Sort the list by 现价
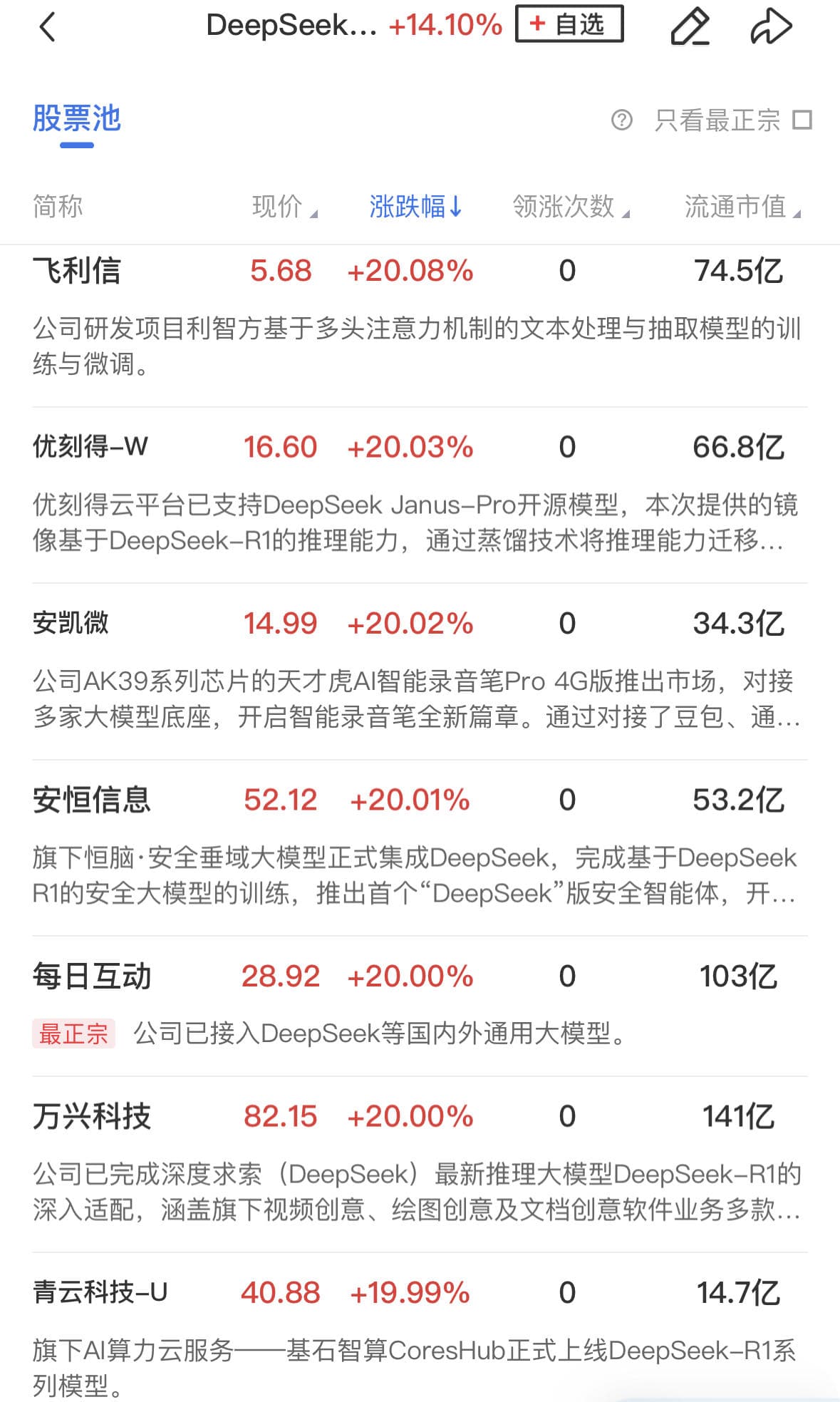This screenshot has height=1402, width=840. point(284,207)
